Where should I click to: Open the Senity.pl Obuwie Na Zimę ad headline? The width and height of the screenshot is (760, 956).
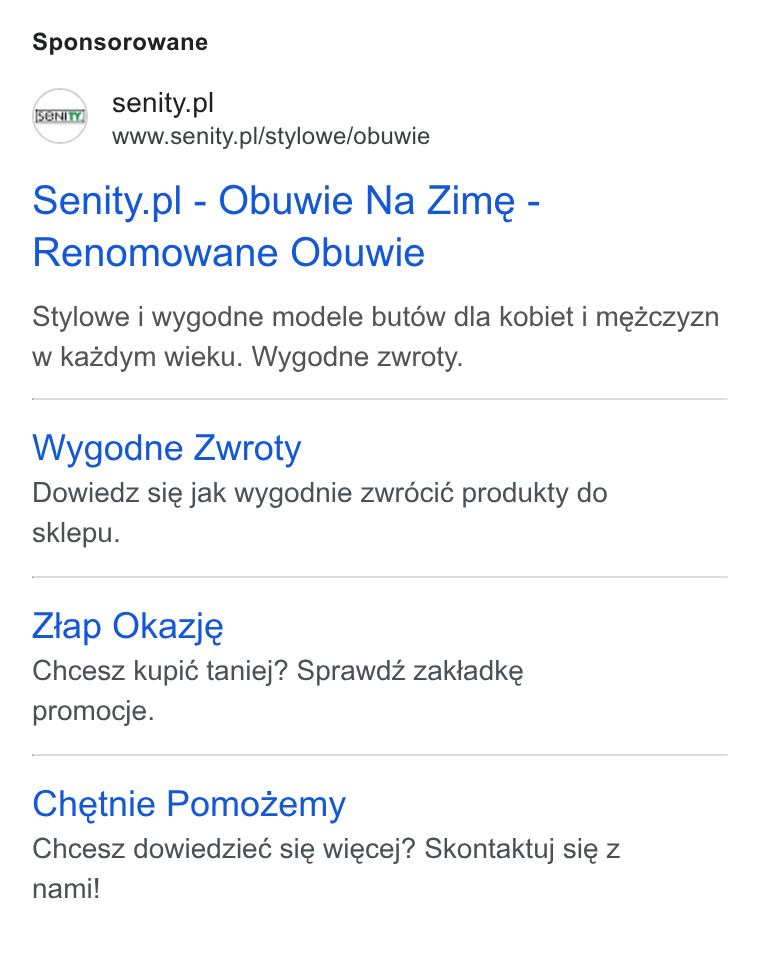(x=286, y=226)
